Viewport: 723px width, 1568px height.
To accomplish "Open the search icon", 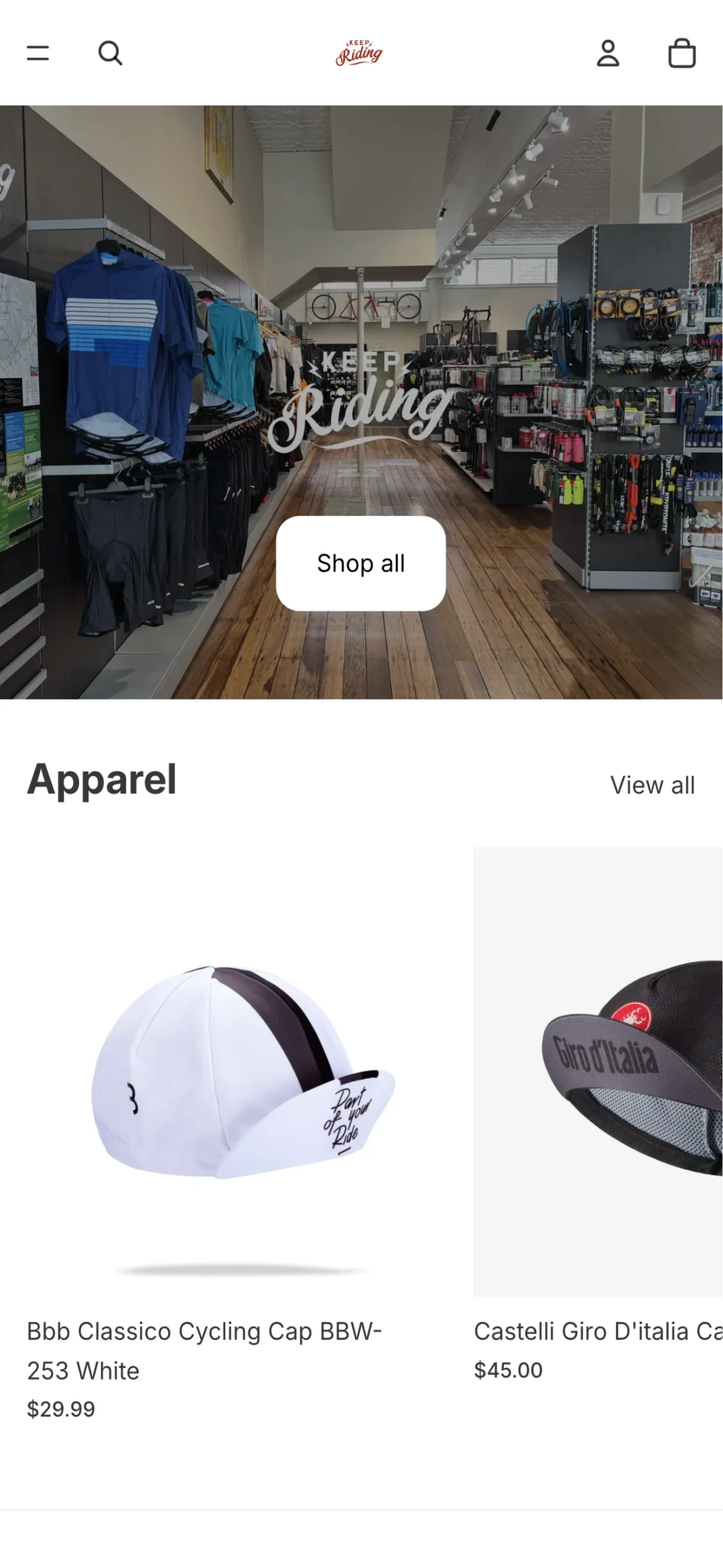I will click(110, 53).
